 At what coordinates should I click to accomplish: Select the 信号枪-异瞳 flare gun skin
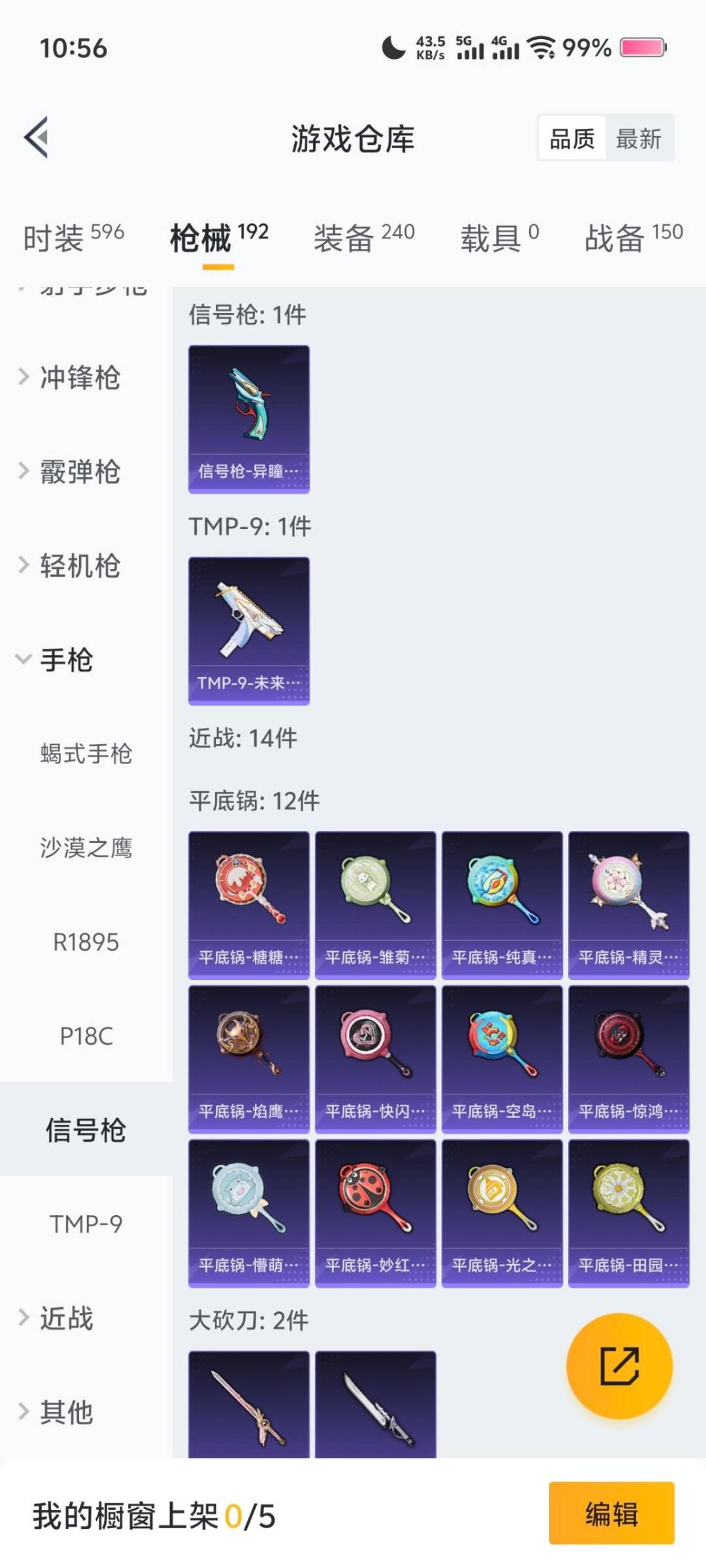tap(248, 418)
